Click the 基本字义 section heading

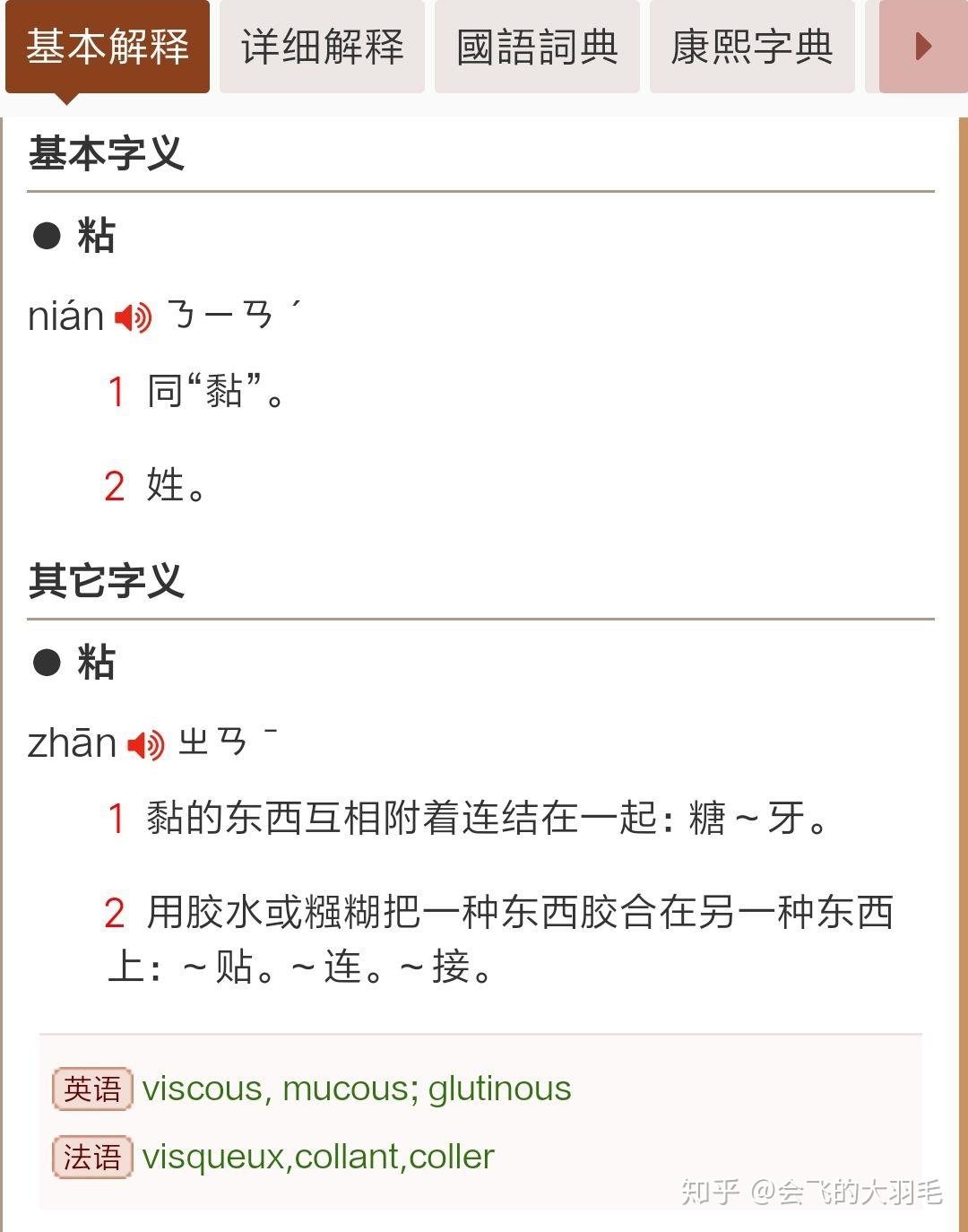click(105, 152)
